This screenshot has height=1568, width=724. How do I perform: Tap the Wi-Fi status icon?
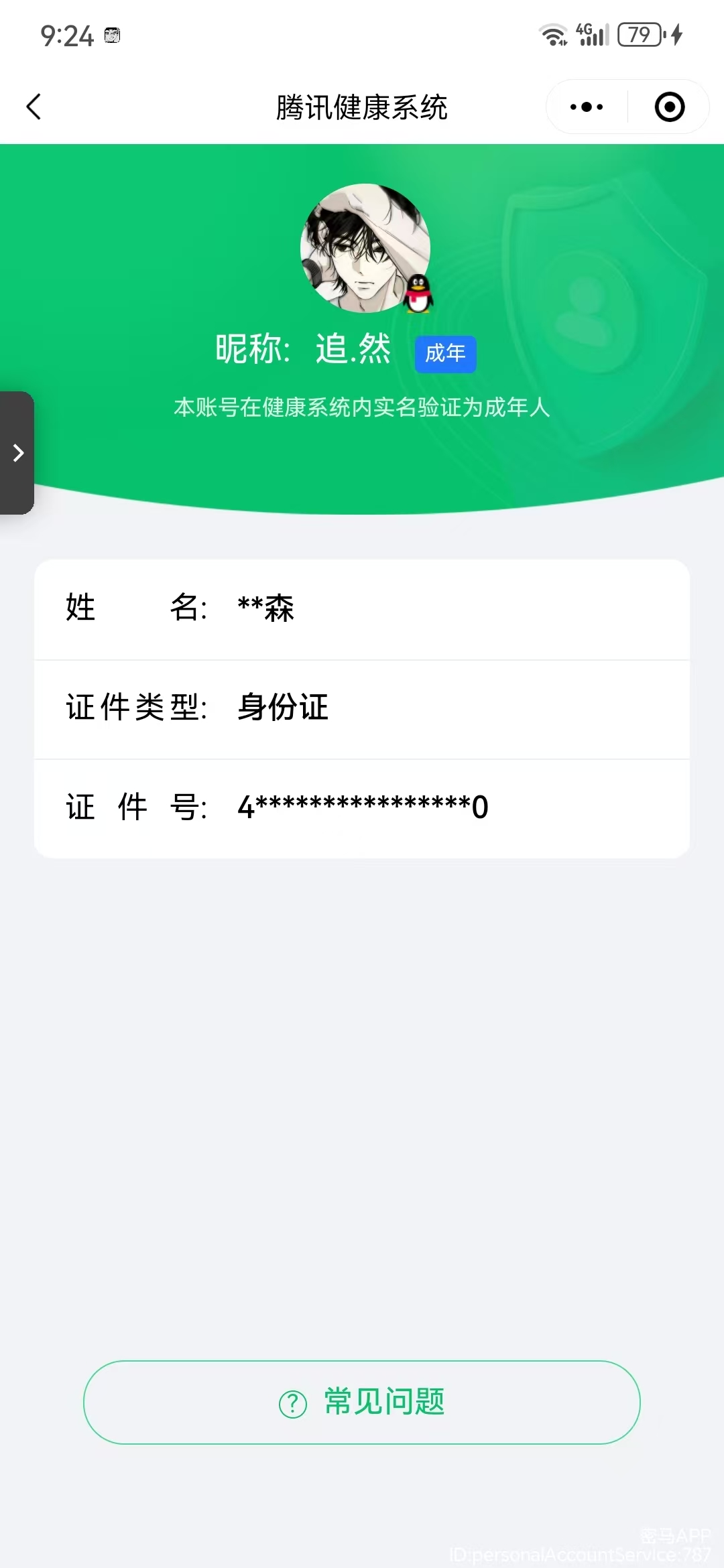(552, 36)
